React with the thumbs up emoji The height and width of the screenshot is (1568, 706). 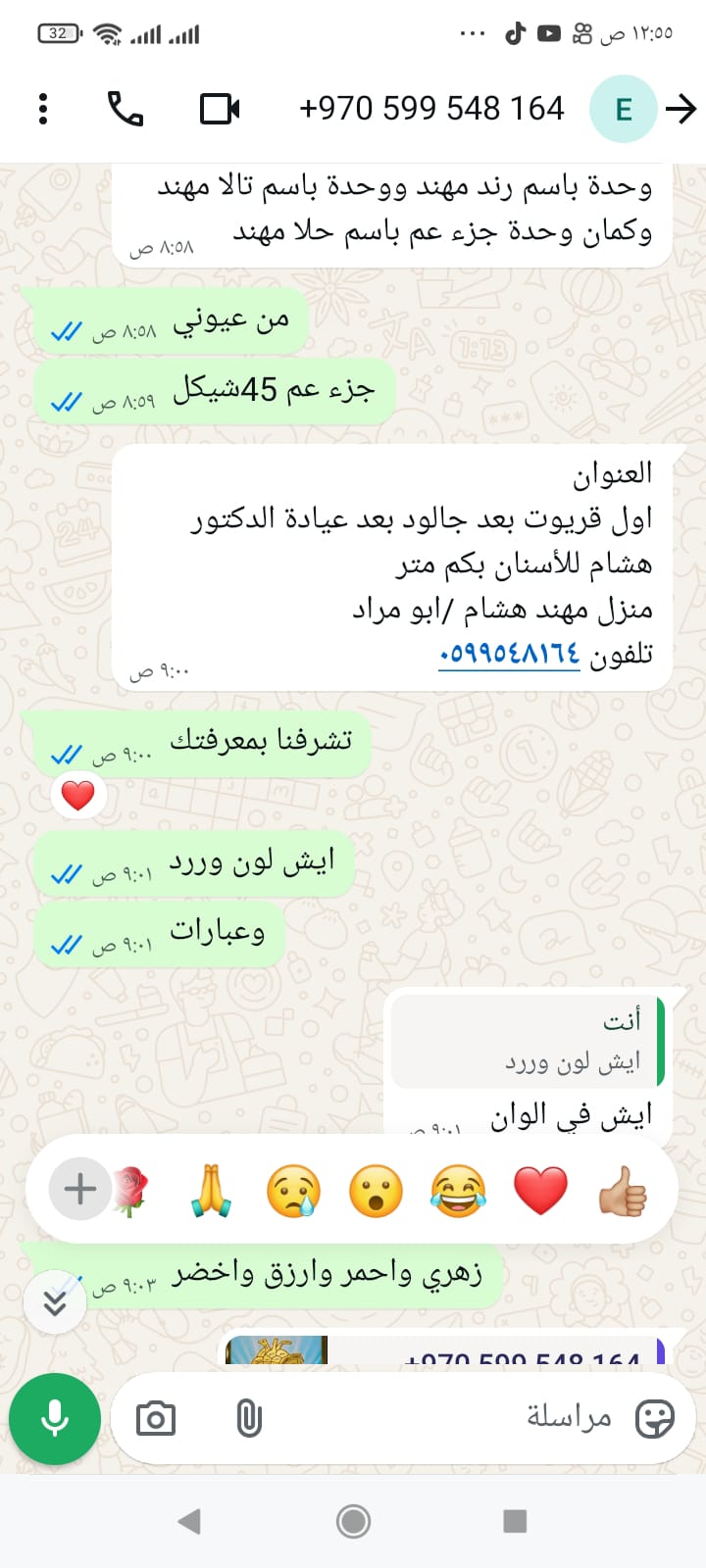coord(624,1192)
